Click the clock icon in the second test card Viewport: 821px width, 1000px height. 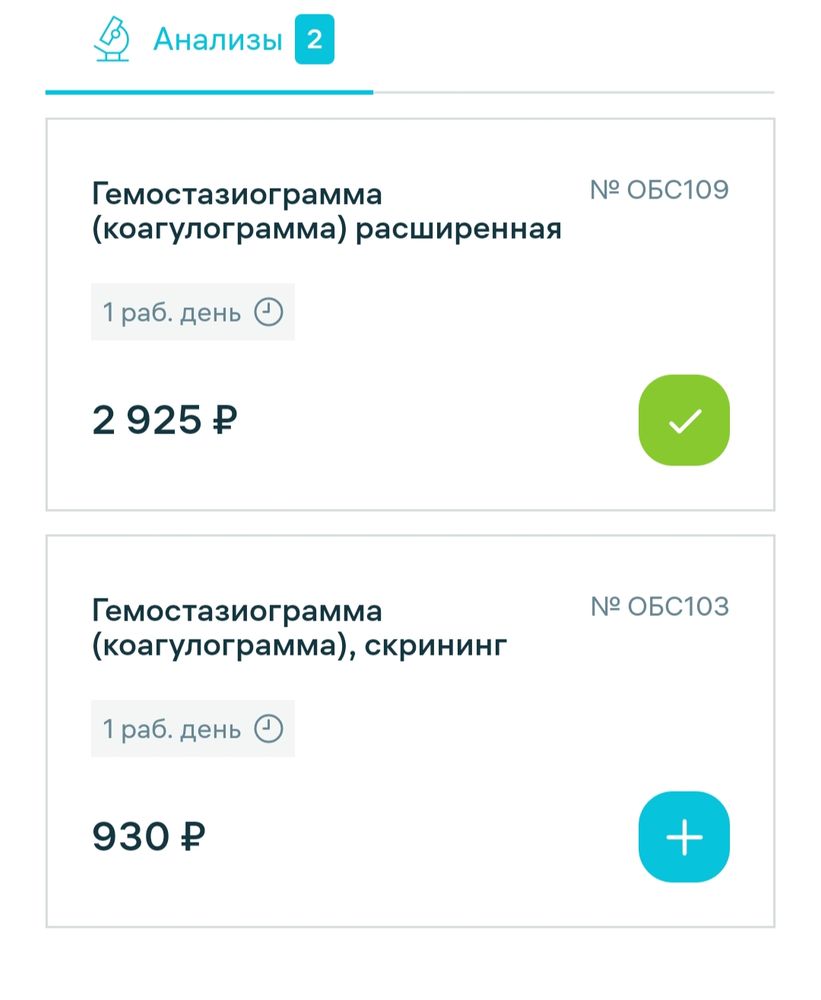click(x=266, y=729)
